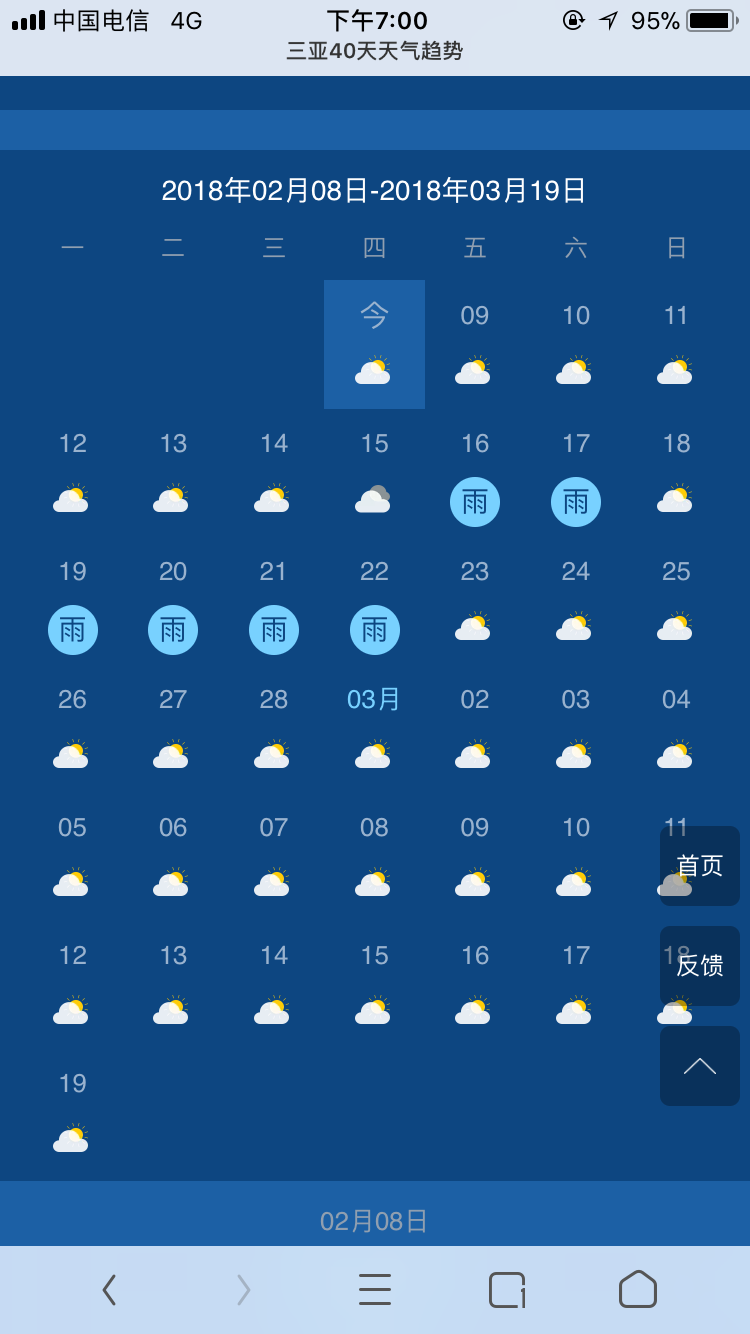Choose the 03月 first day cell

point(374,728)
